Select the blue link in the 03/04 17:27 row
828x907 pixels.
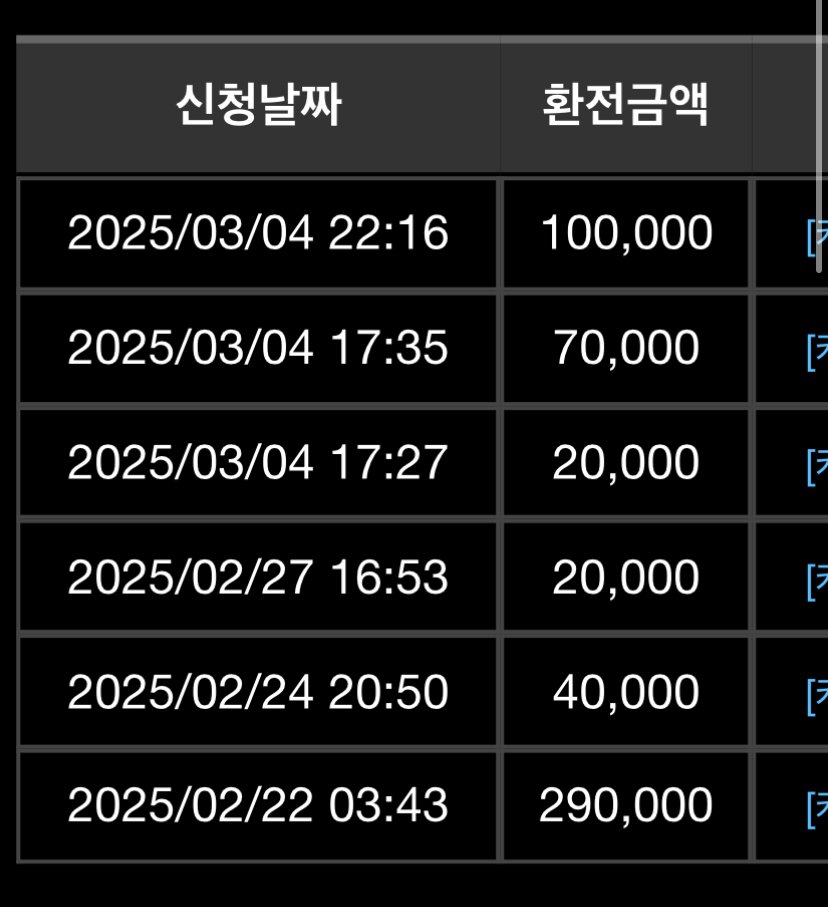(816, 463)
